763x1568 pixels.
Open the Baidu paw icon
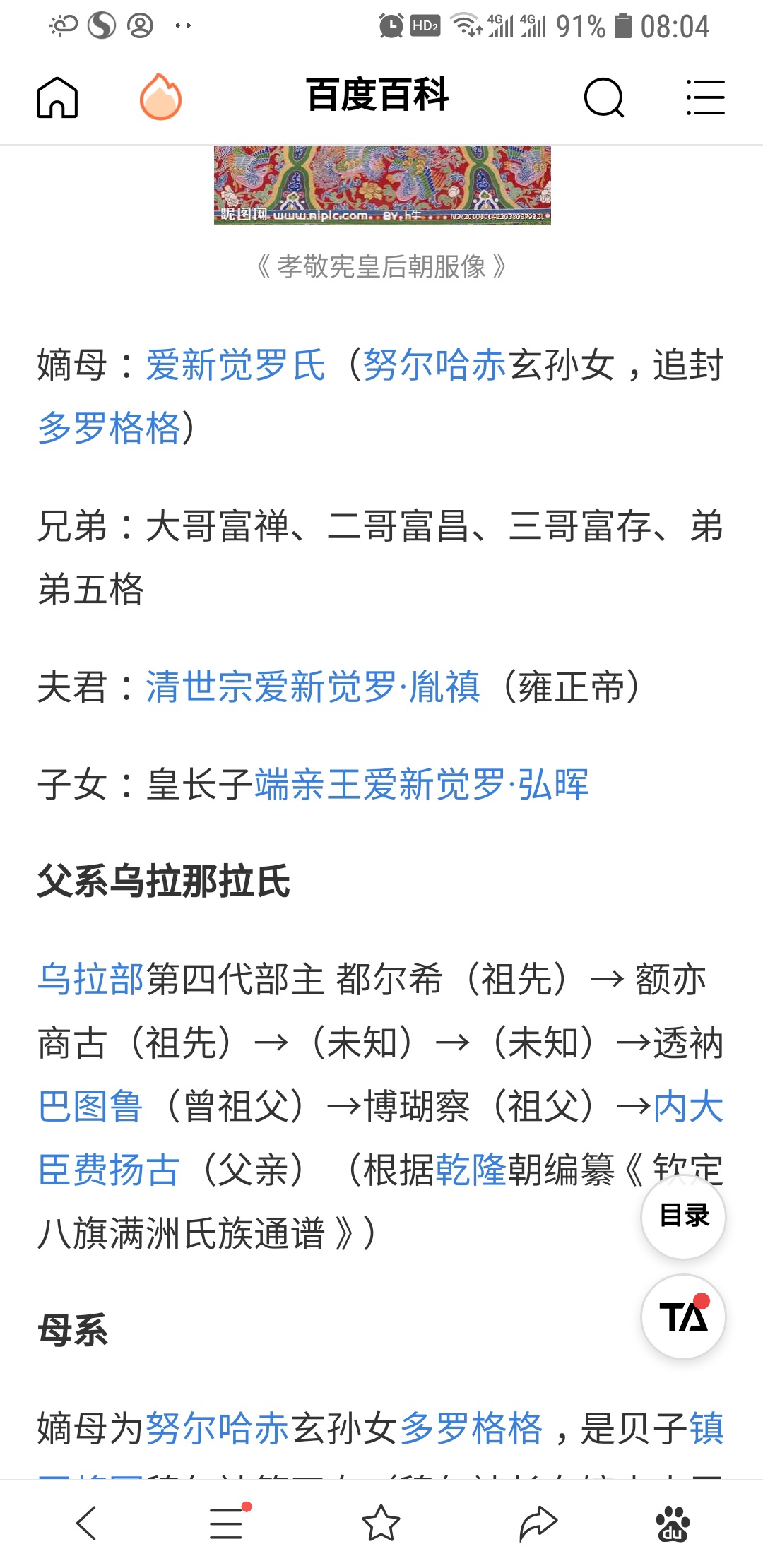673,1523
